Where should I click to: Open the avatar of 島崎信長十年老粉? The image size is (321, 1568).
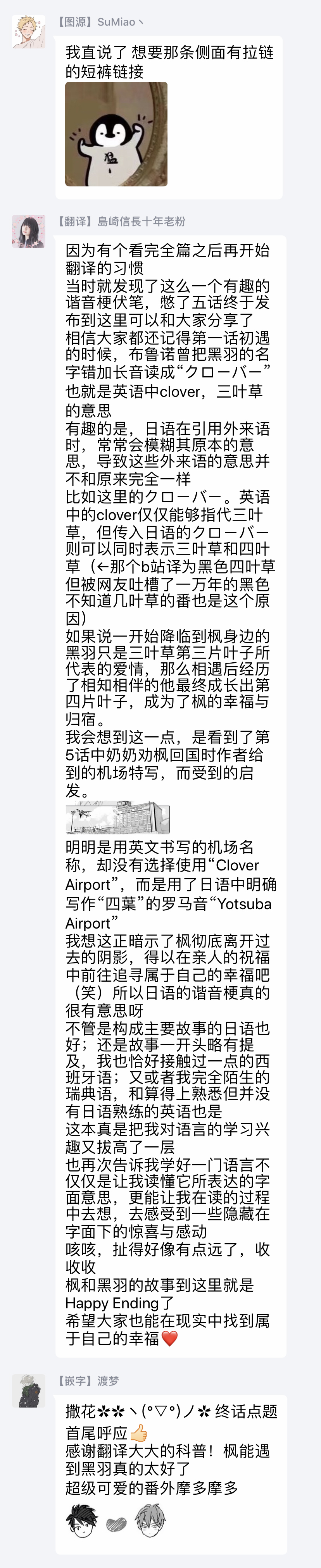29,231
